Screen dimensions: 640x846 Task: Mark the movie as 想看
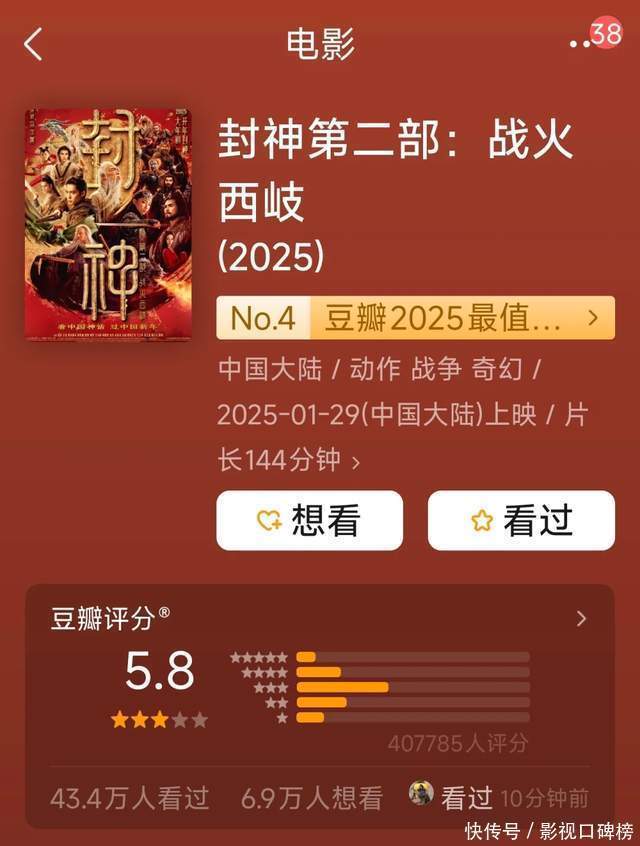tap(309, 520)
